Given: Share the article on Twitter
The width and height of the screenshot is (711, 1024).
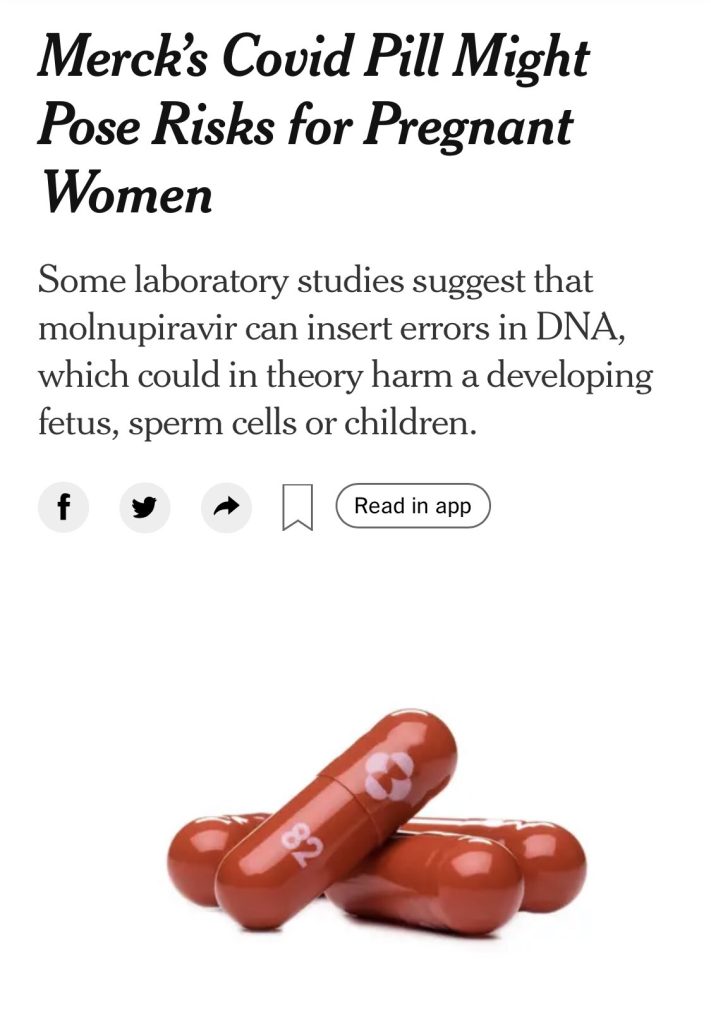Looking at the screenshot, I should tap(144, 507).
